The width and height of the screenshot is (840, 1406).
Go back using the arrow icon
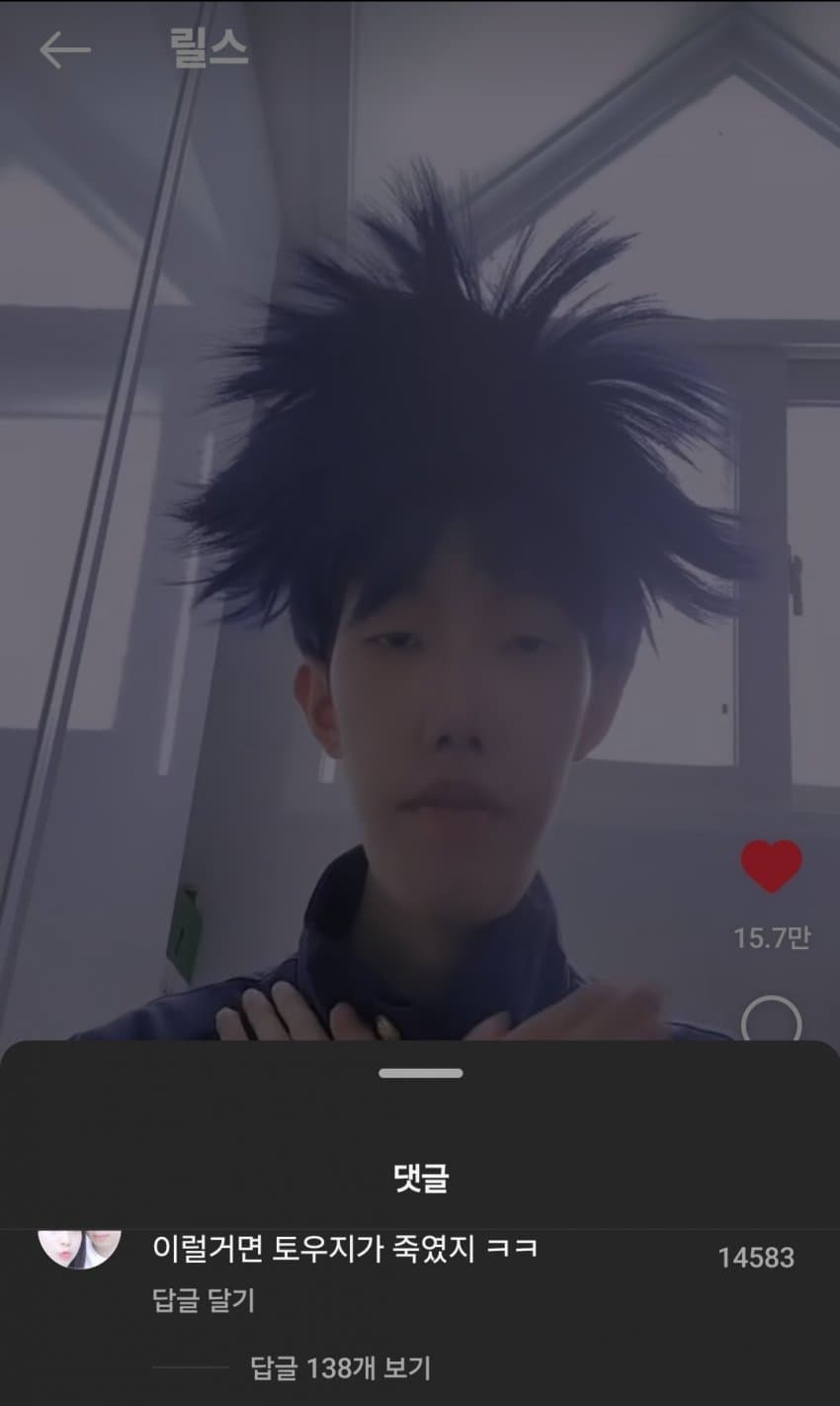click(65, 50)
